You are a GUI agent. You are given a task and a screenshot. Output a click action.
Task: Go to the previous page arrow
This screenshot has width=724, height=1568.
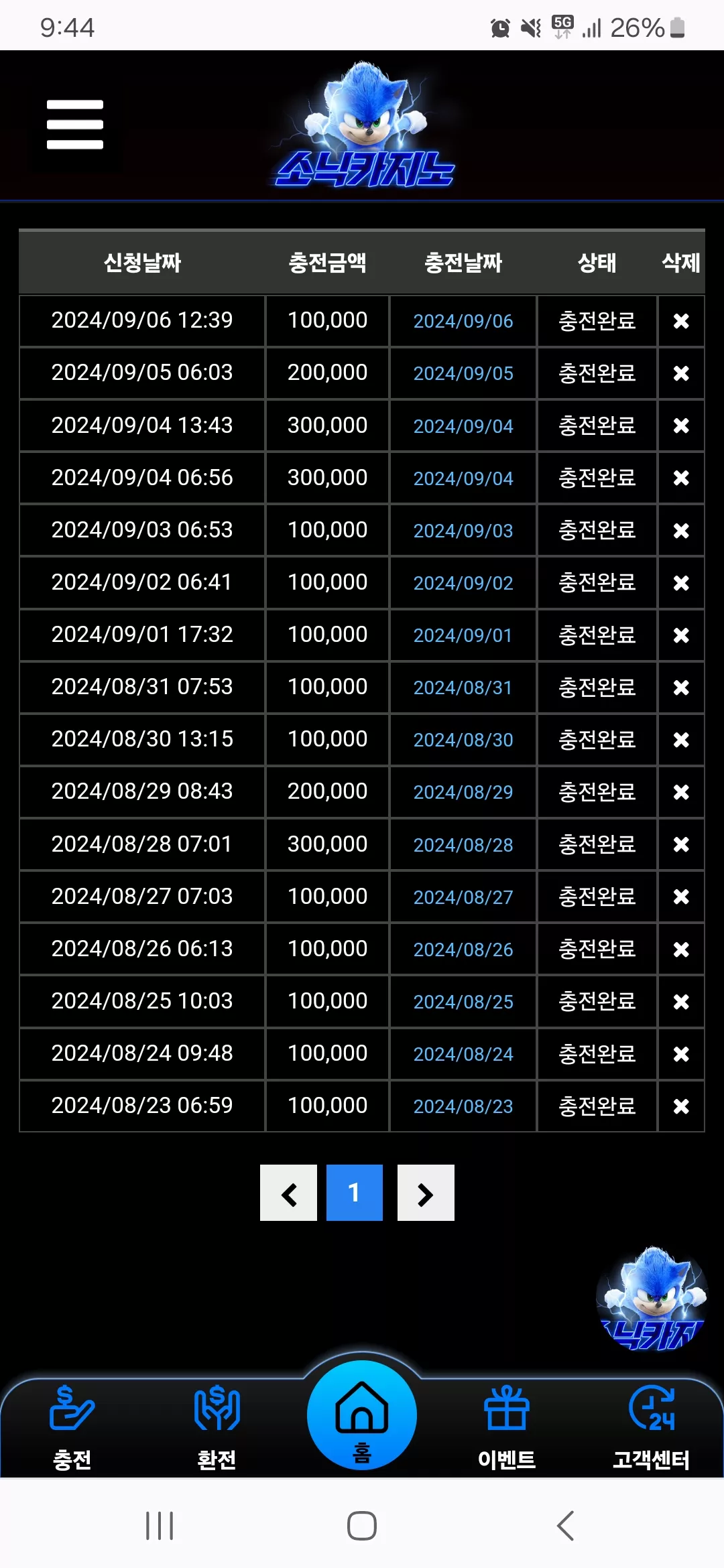tap(288, 1193)
